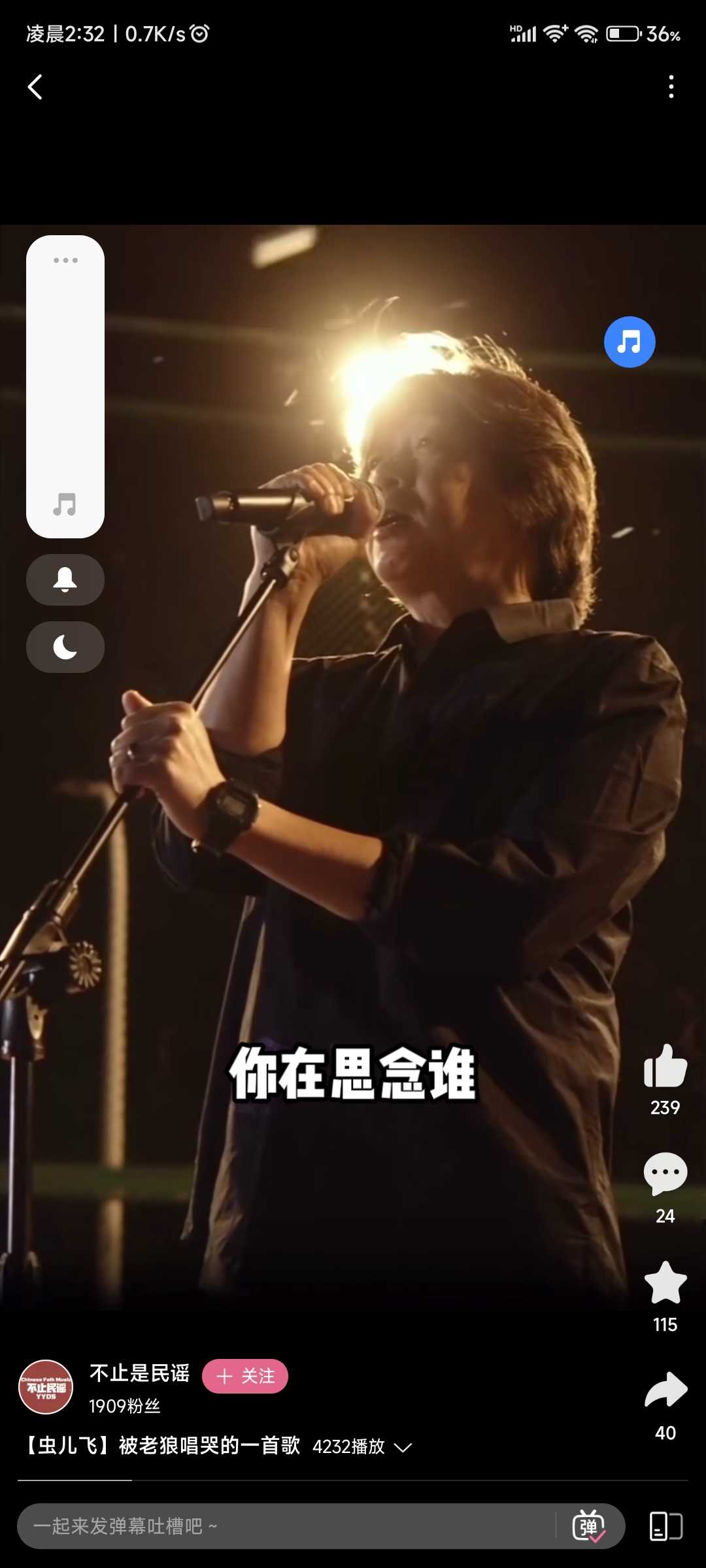
Task: Add the video to favorites with the star icon
Action: 665,1282
